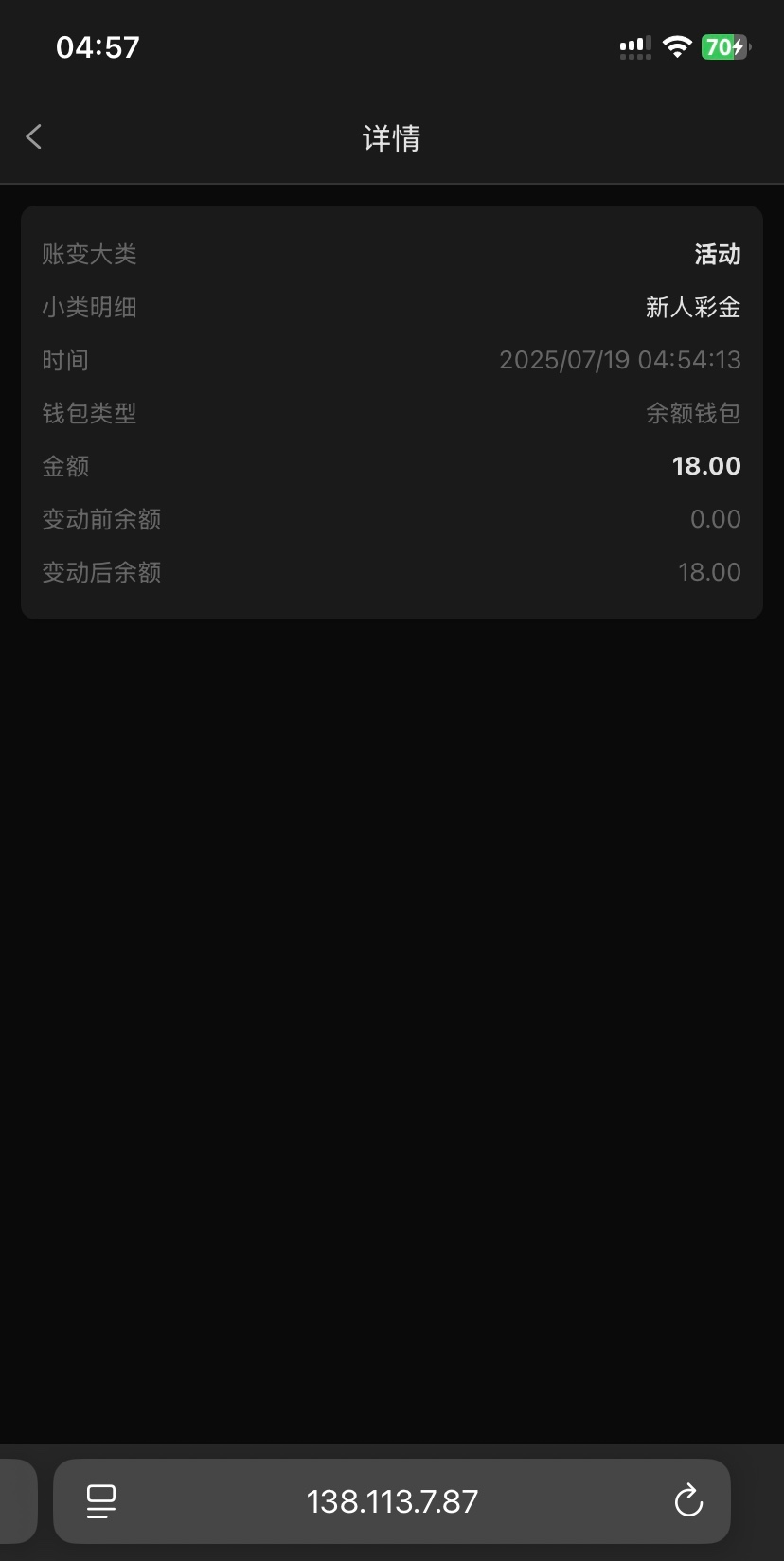Tap the back arrow to leave 详情
Image resolution: width=784 pixels, height=1561 pixels.
34,136
